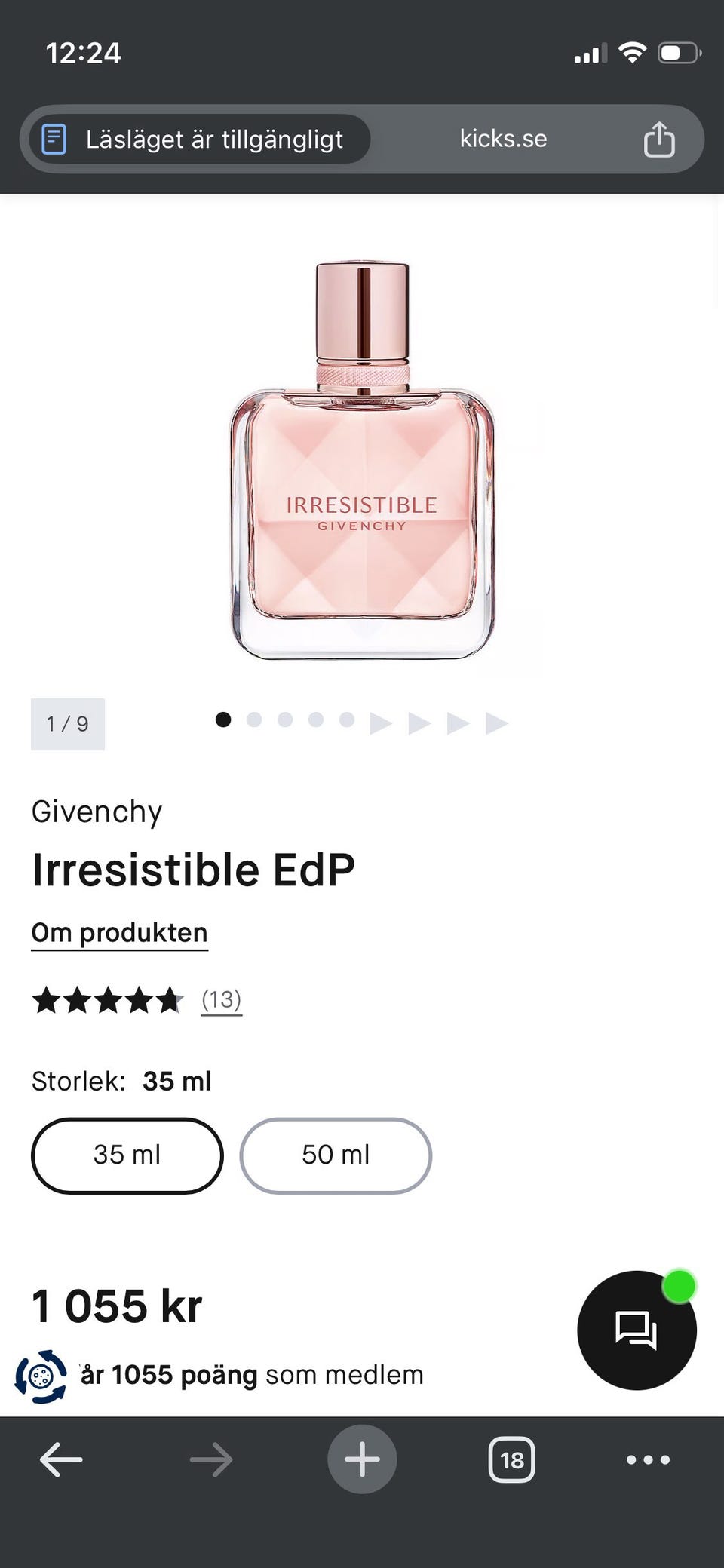Open the cookie settings badge
This screenshot has height=1568, width=724.
coord(41,1376)
